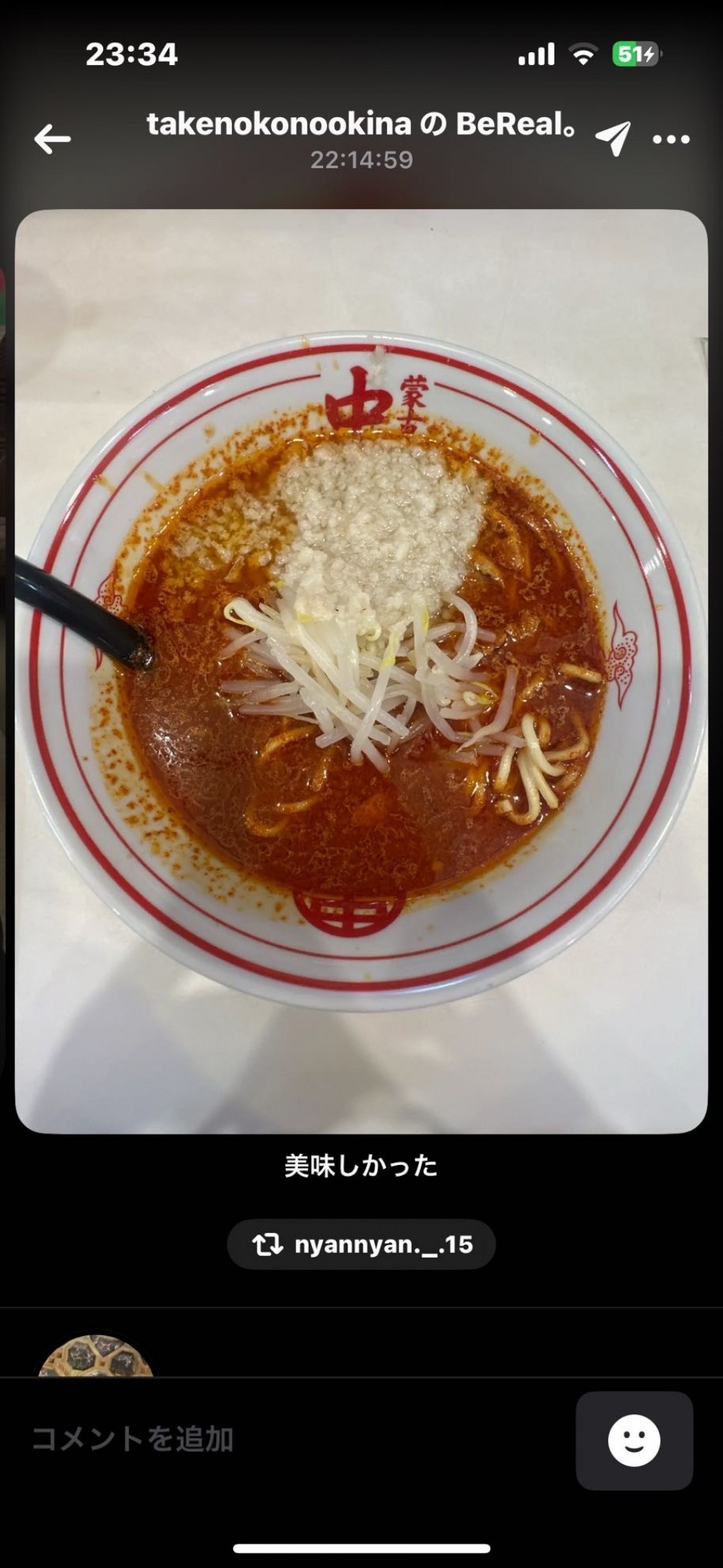This screenshot has width=723, height=1568.
Task: Open the ramen BeReal photo
Action: [361, 672]
